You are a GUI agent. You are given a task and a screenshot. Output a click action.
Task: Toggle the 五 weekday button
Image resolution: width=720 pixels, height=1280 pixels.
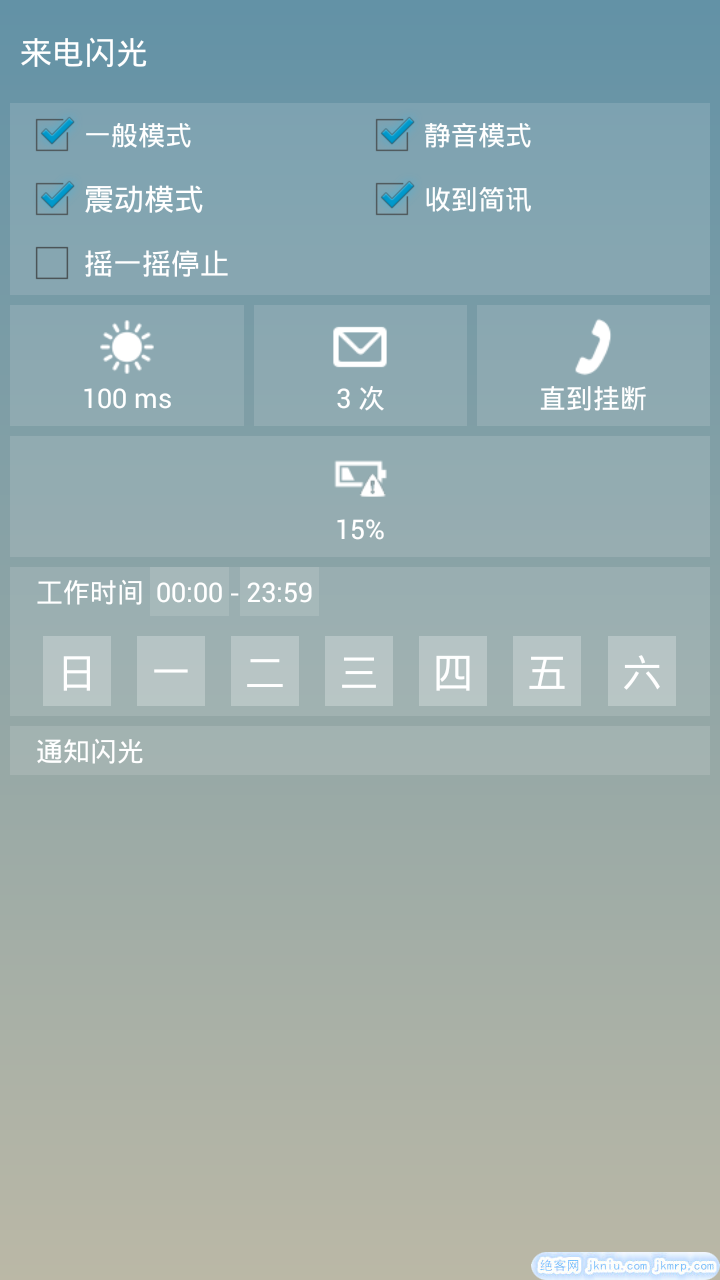pos(547,671)
